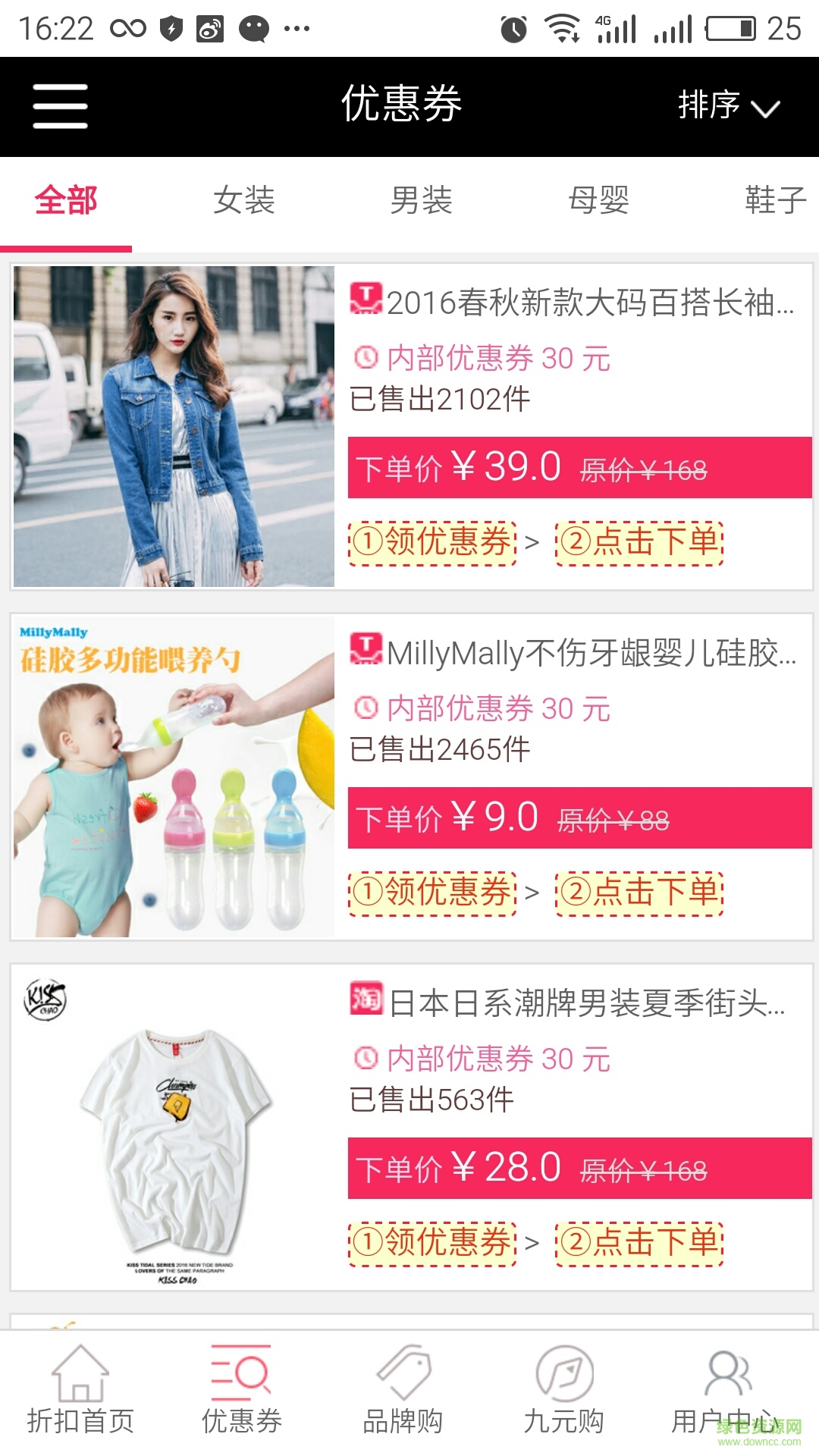Switch to the 女装 category tab

(243, 201)
